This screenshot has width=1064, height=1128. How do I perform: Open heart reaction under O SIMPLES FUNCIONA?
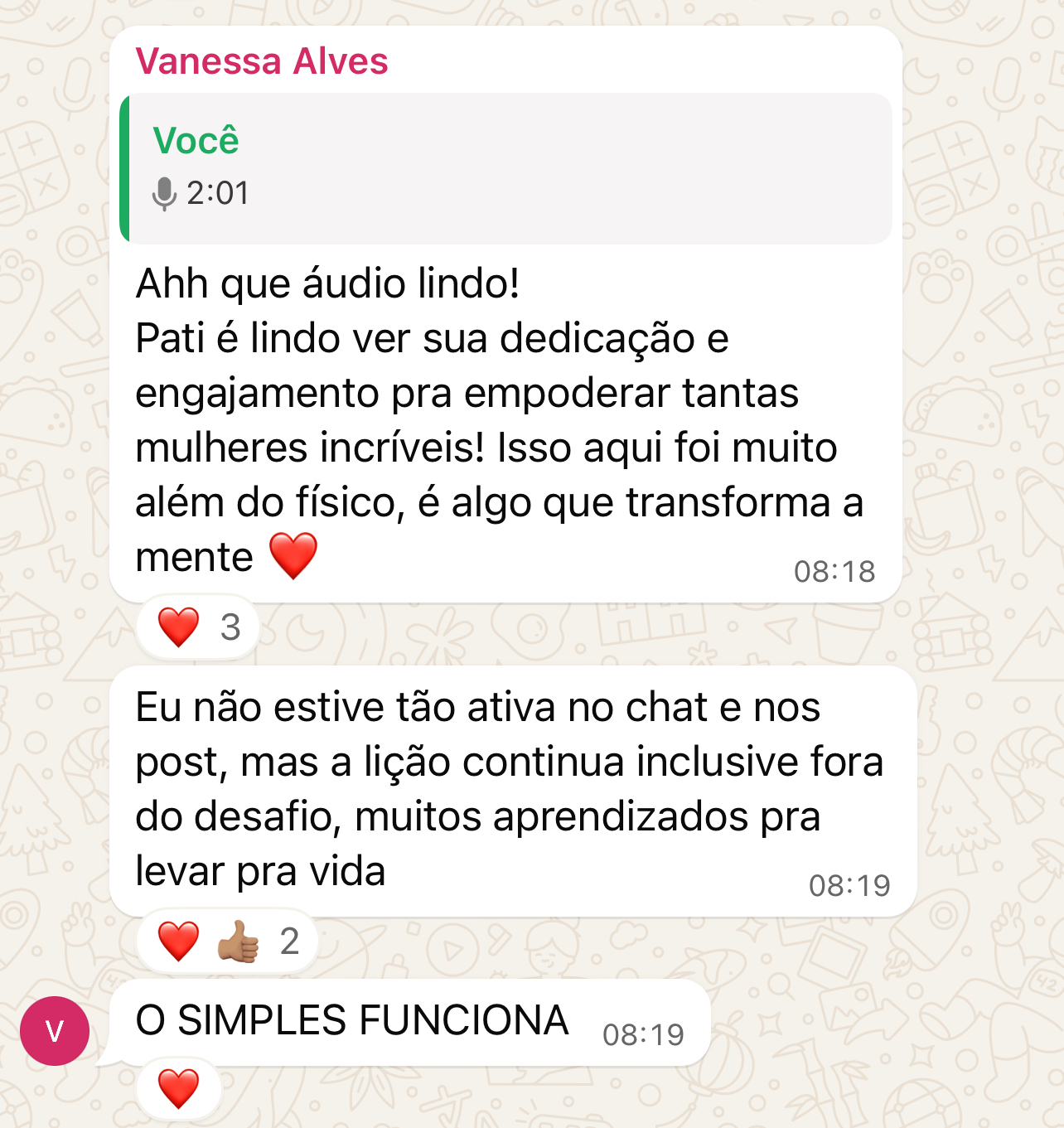178,1089
